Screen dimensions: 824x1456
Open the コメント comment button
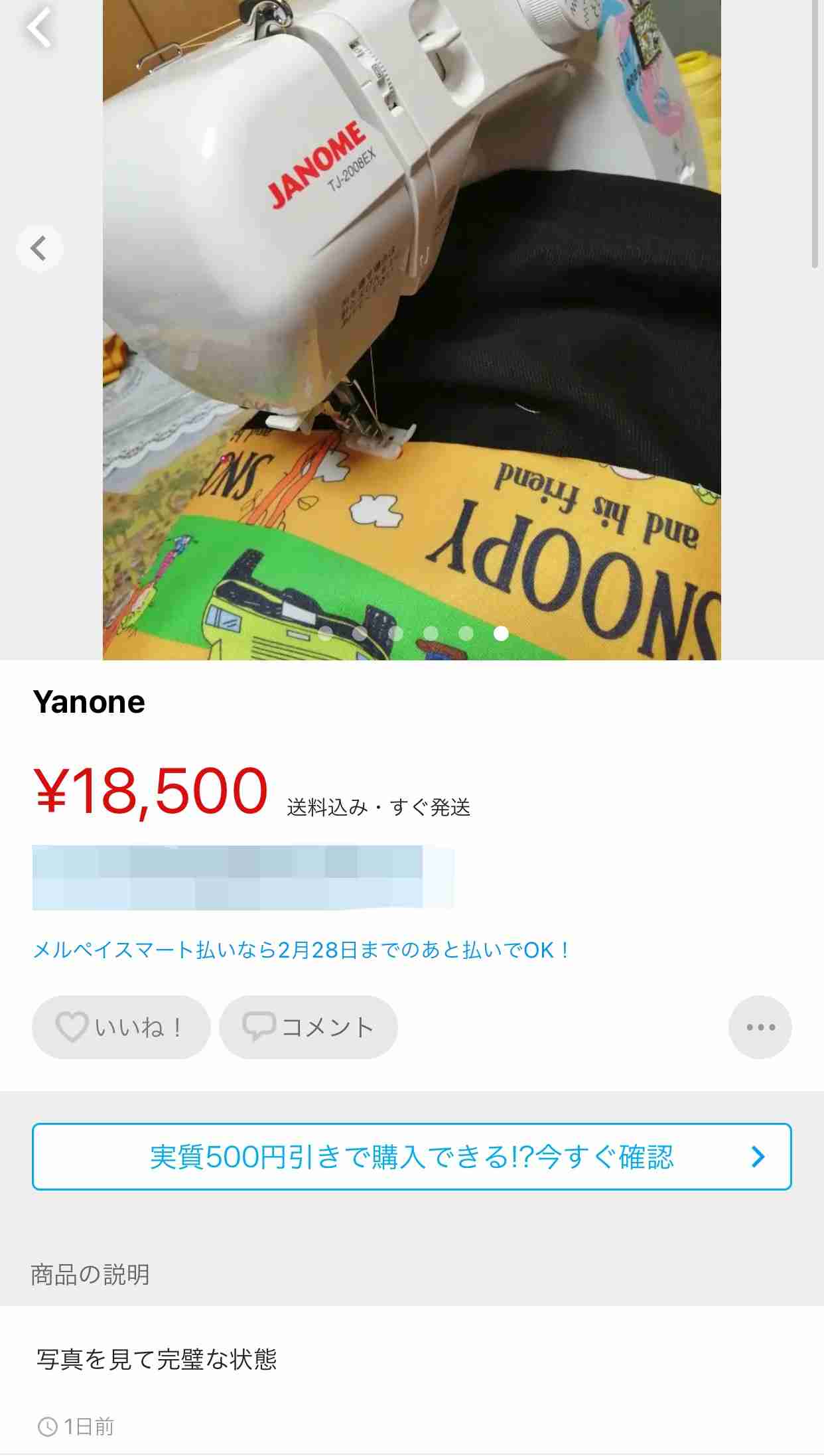[309, 1027]
